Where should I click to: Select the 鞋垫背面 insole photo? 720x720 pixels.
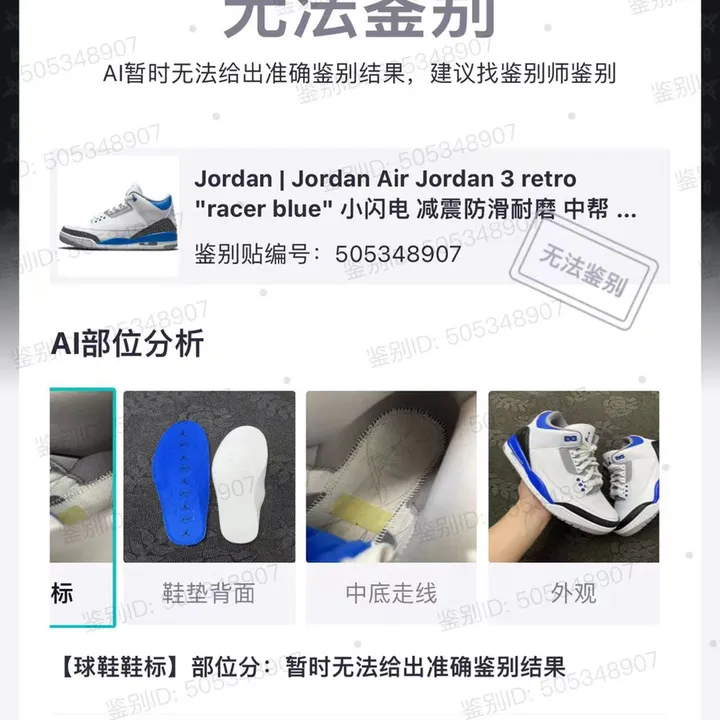pos(209,477)
